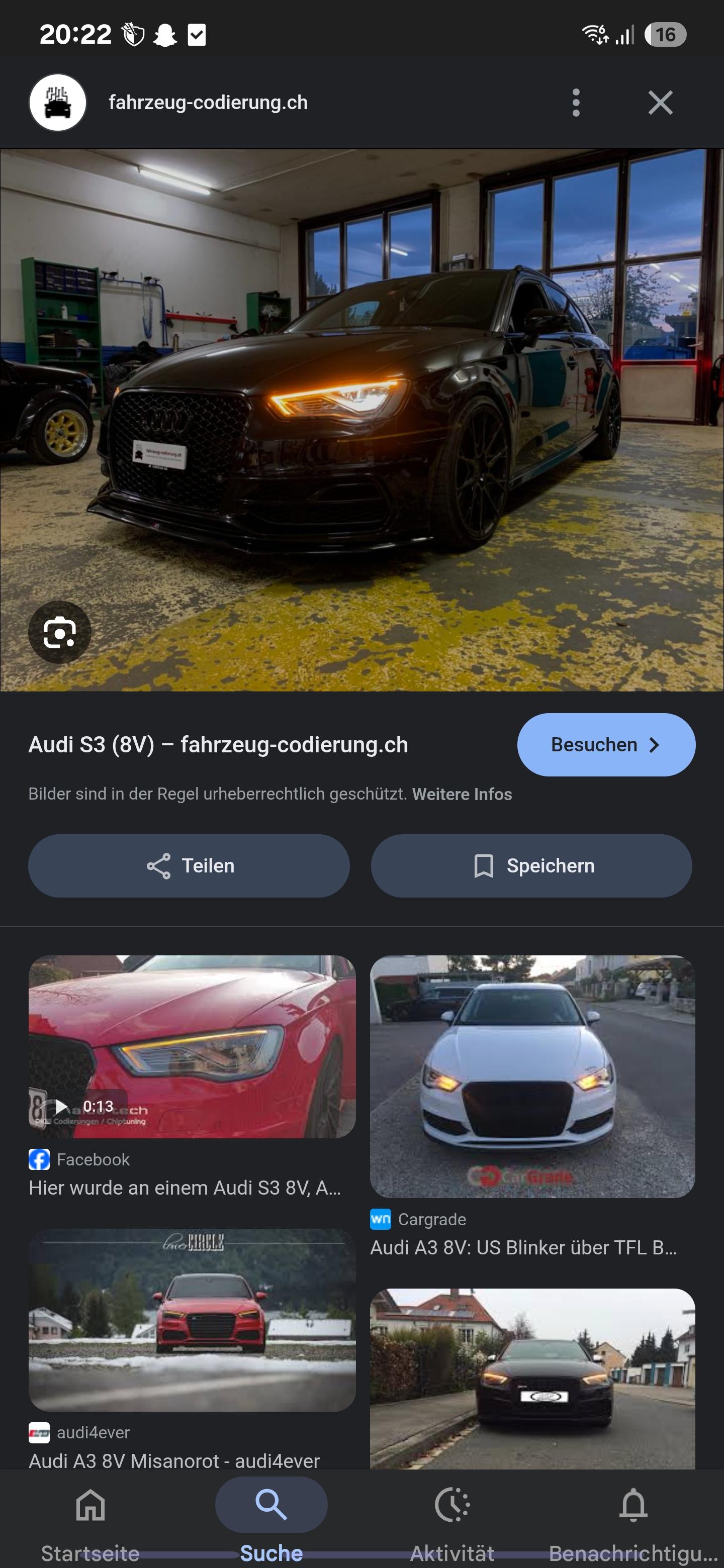Share the image via Teilen
The image size is (724, 1568).
(x=189, y=865)
